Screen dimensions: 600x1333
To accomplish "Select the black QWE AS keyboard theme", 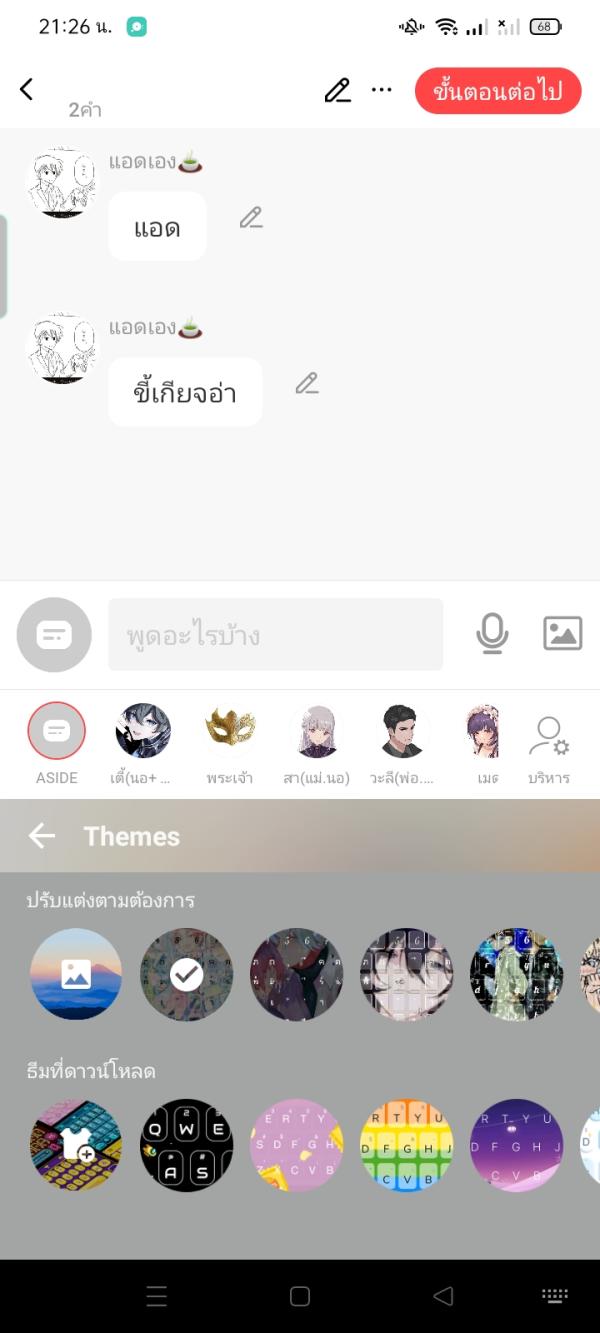I will [x=187, y=1145].
